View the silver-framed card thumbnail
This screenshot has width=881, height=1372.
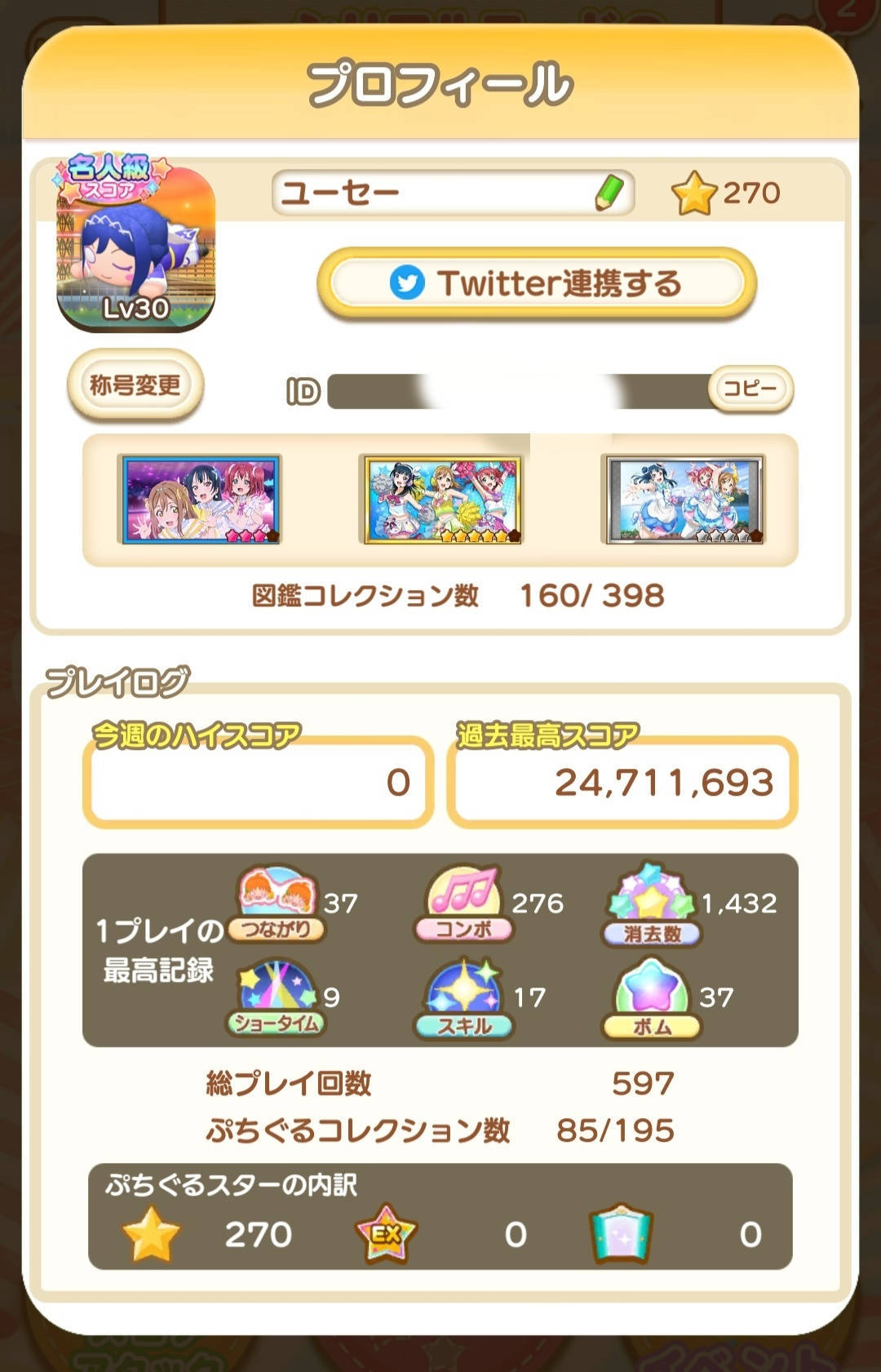683,500
